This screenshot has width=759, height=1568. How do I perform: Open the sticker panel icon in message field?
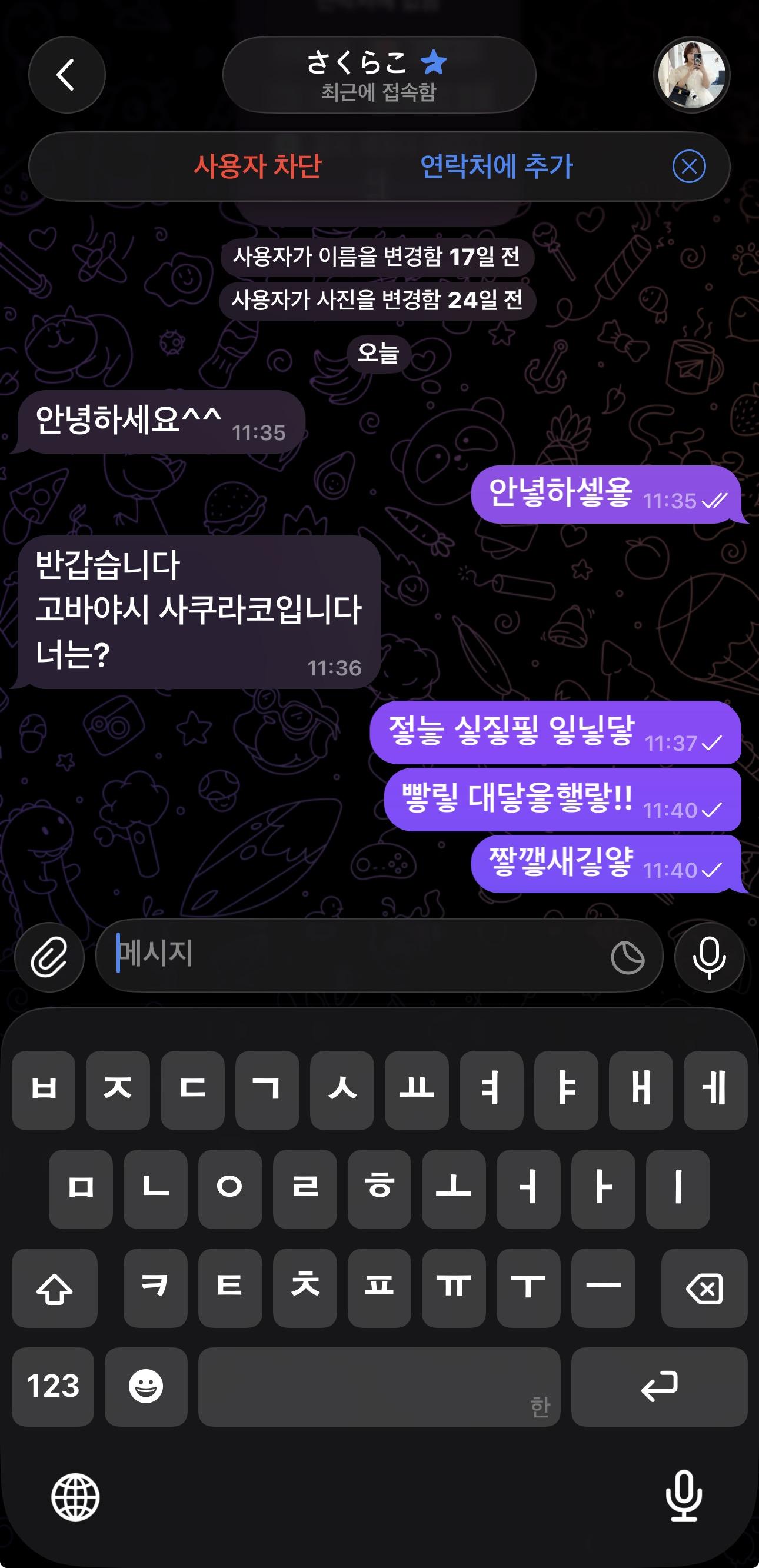[x=627, y=957]
